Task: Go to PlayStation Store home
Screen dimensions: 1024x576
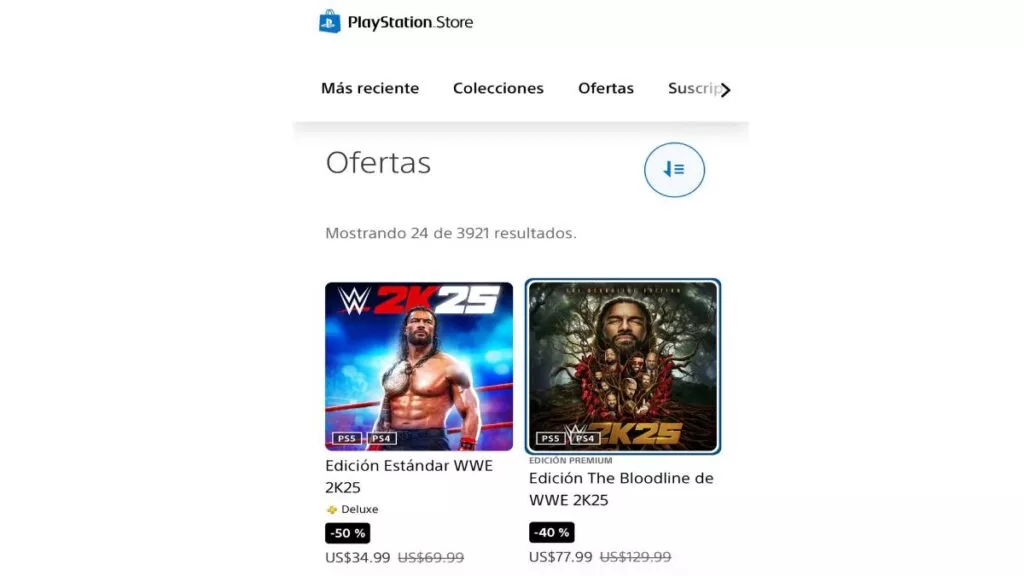Action: tap(396, 22)
